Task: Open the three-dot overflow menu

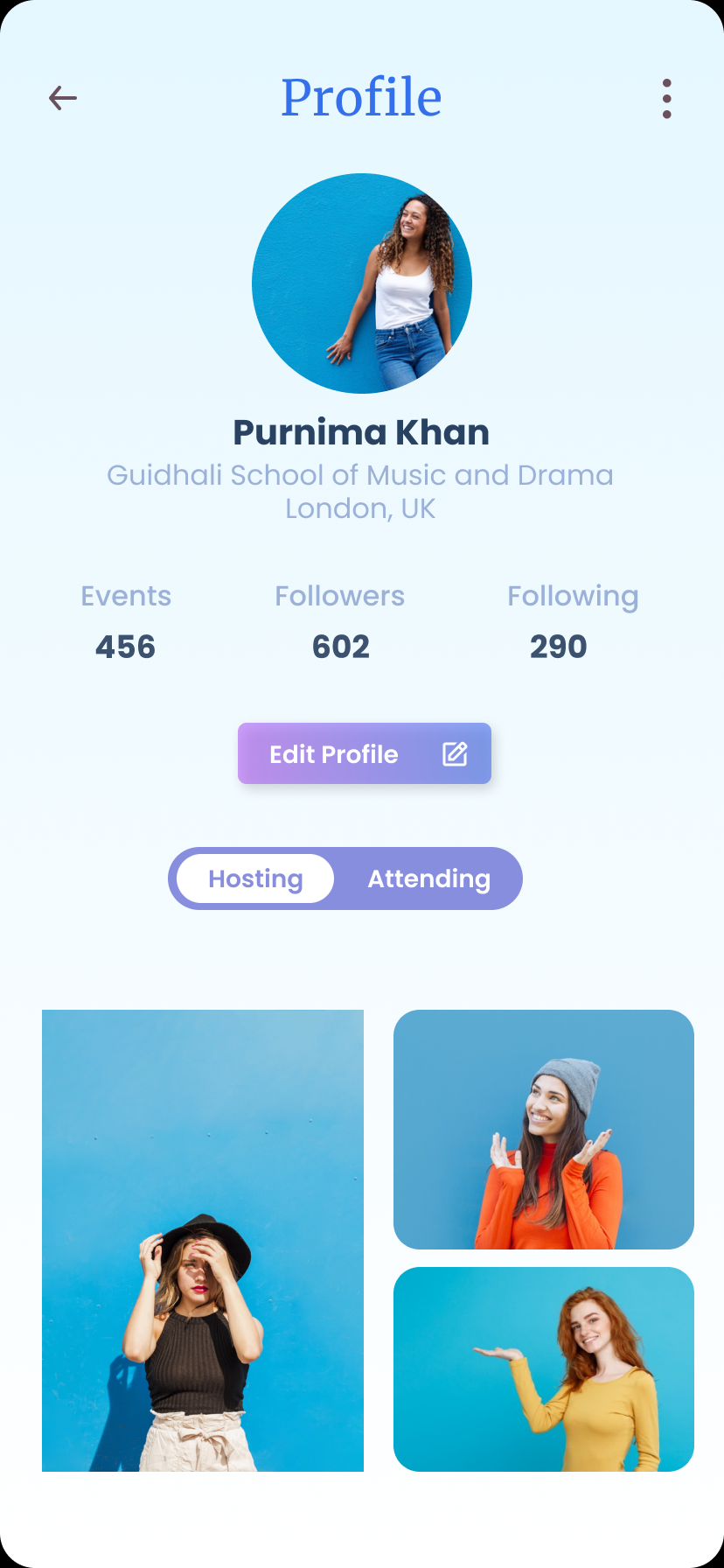Action: pos(667,99)
